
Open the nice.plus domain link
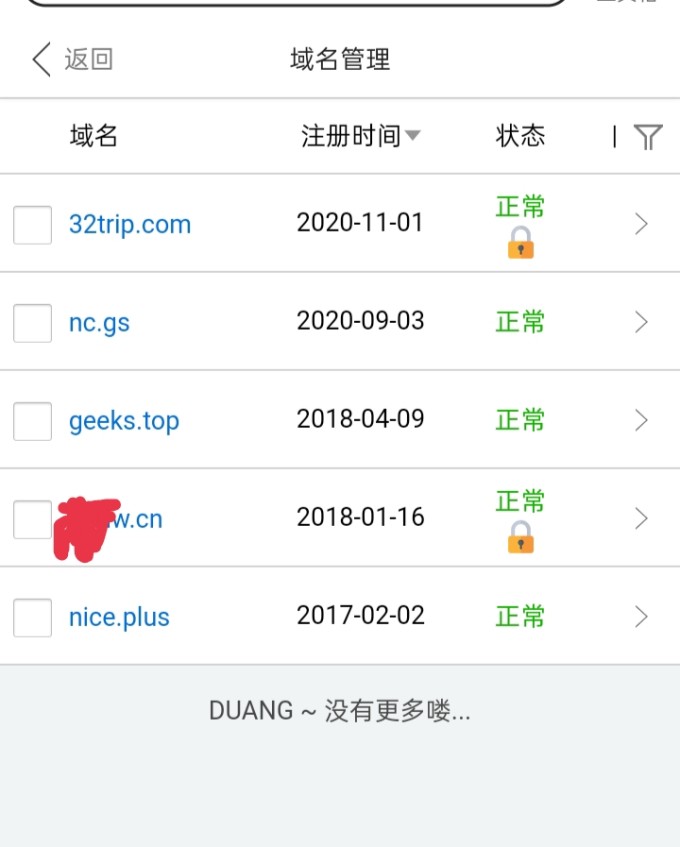coord(119,616)
